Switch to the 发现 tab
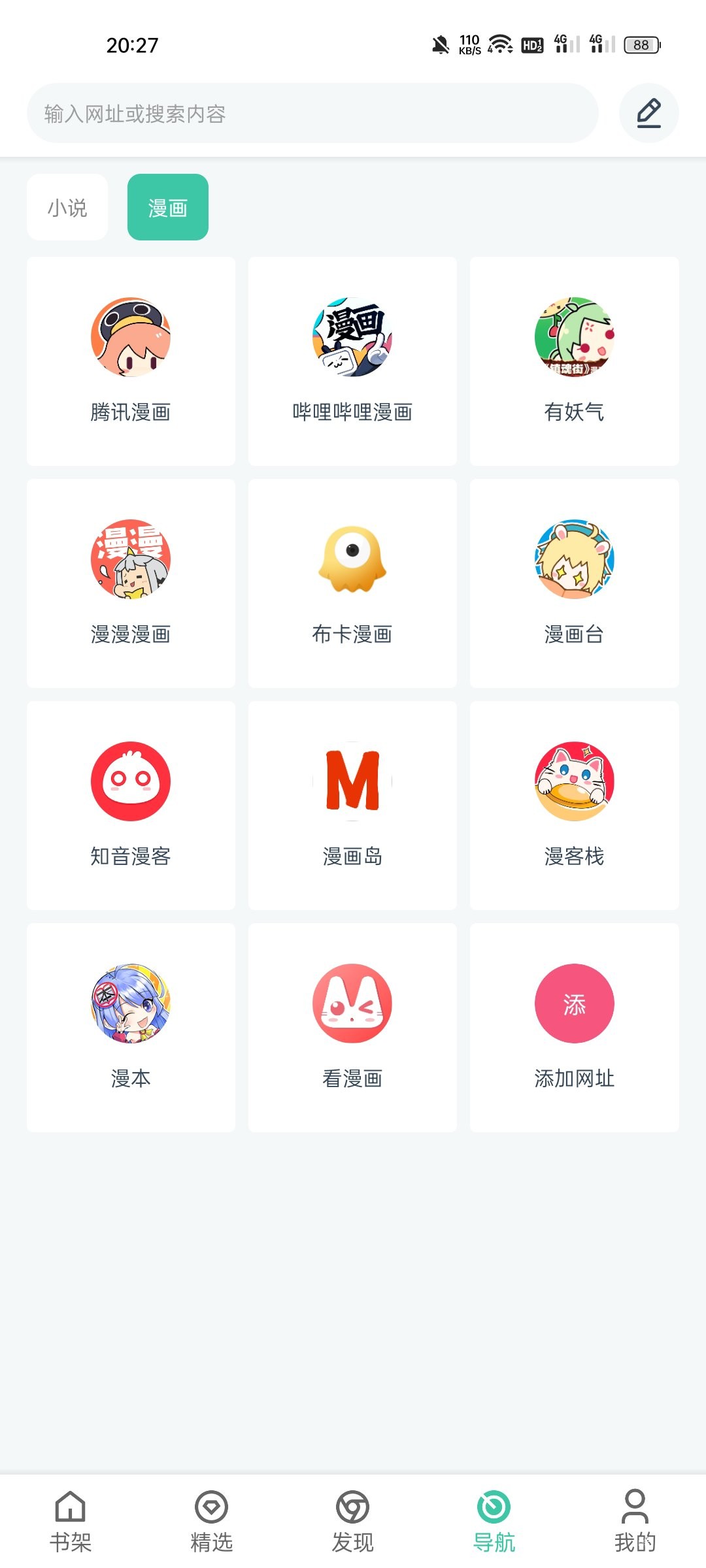Viewport: 706px width, 1568px height. point(352,1521)
